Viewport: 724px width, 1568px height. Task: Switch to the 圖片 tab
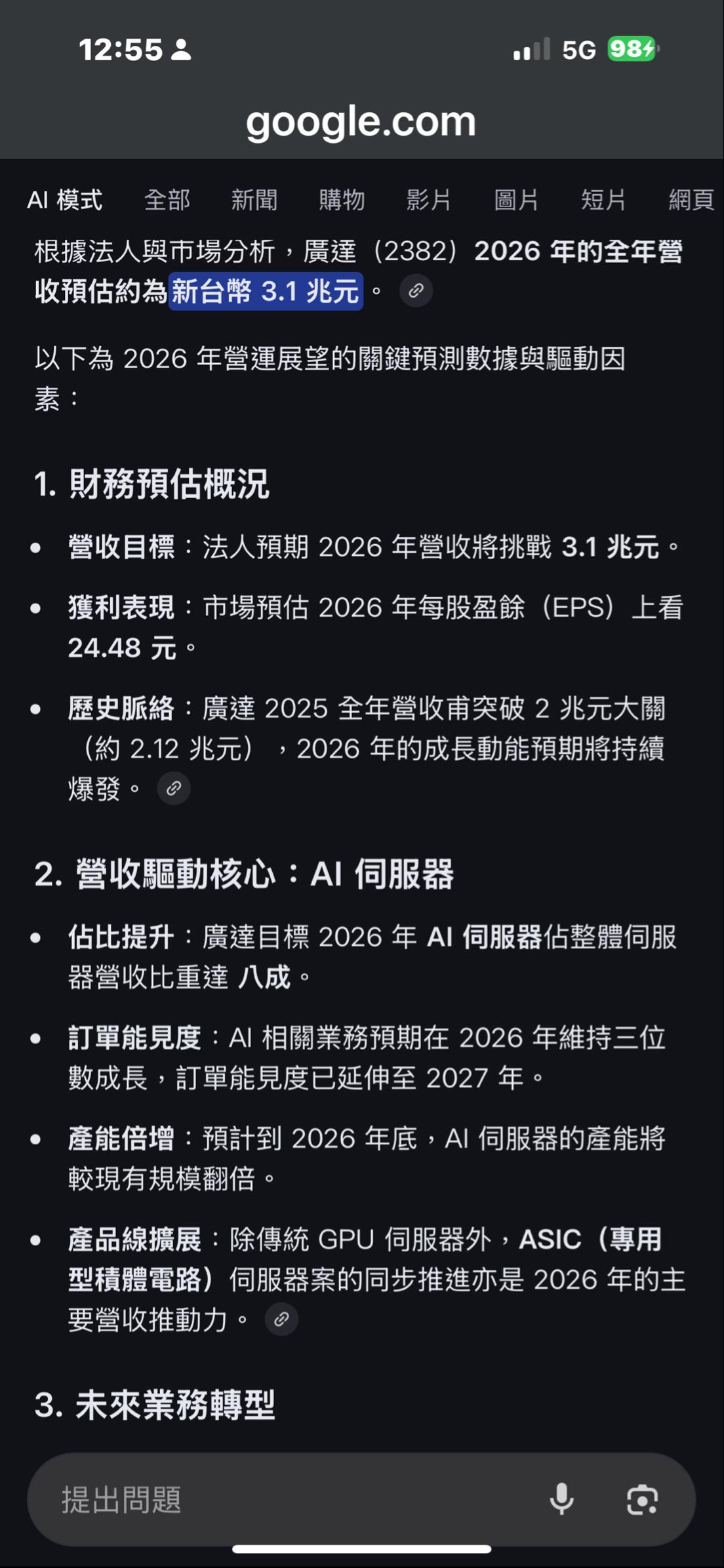pos(516,200)
